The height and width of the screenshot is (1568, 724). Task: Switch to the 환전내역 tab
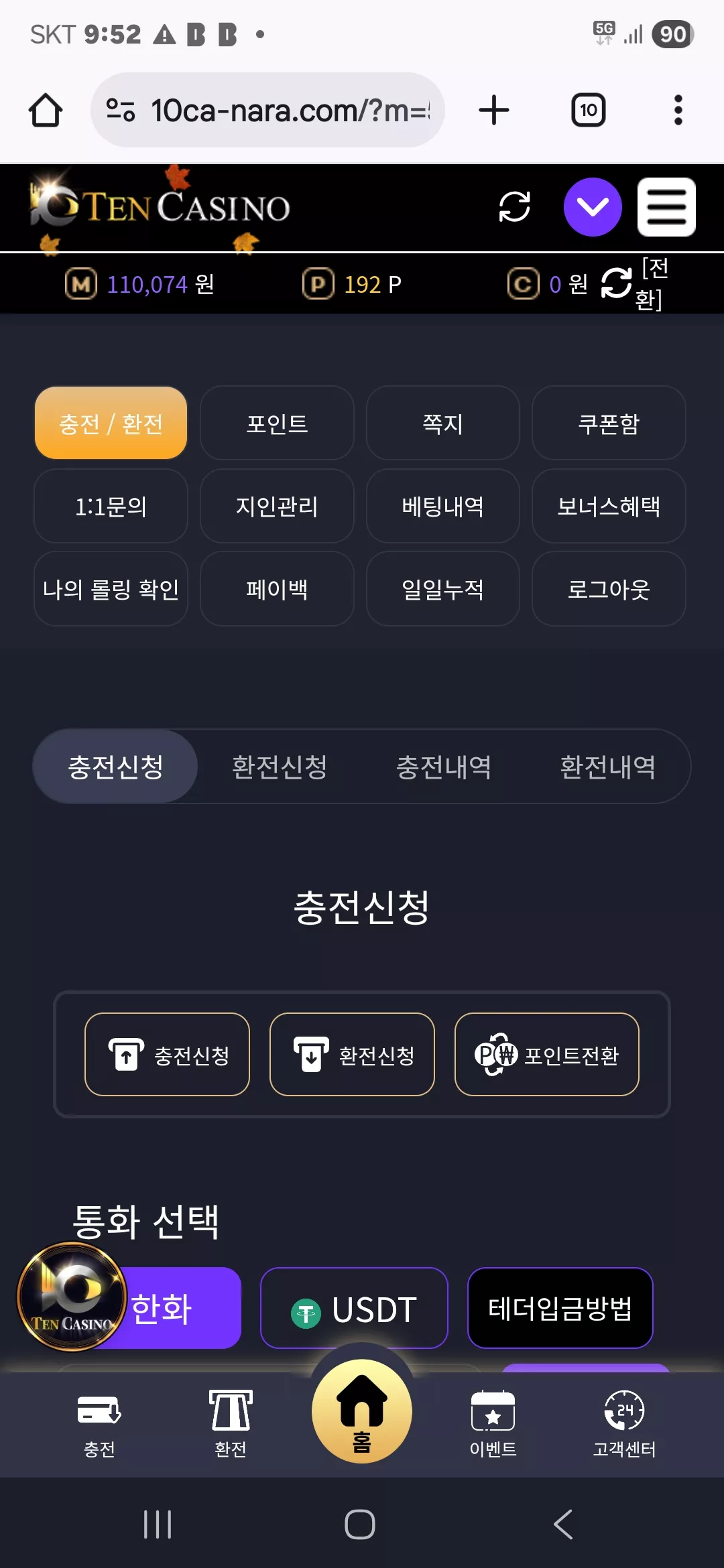point(608,767)
